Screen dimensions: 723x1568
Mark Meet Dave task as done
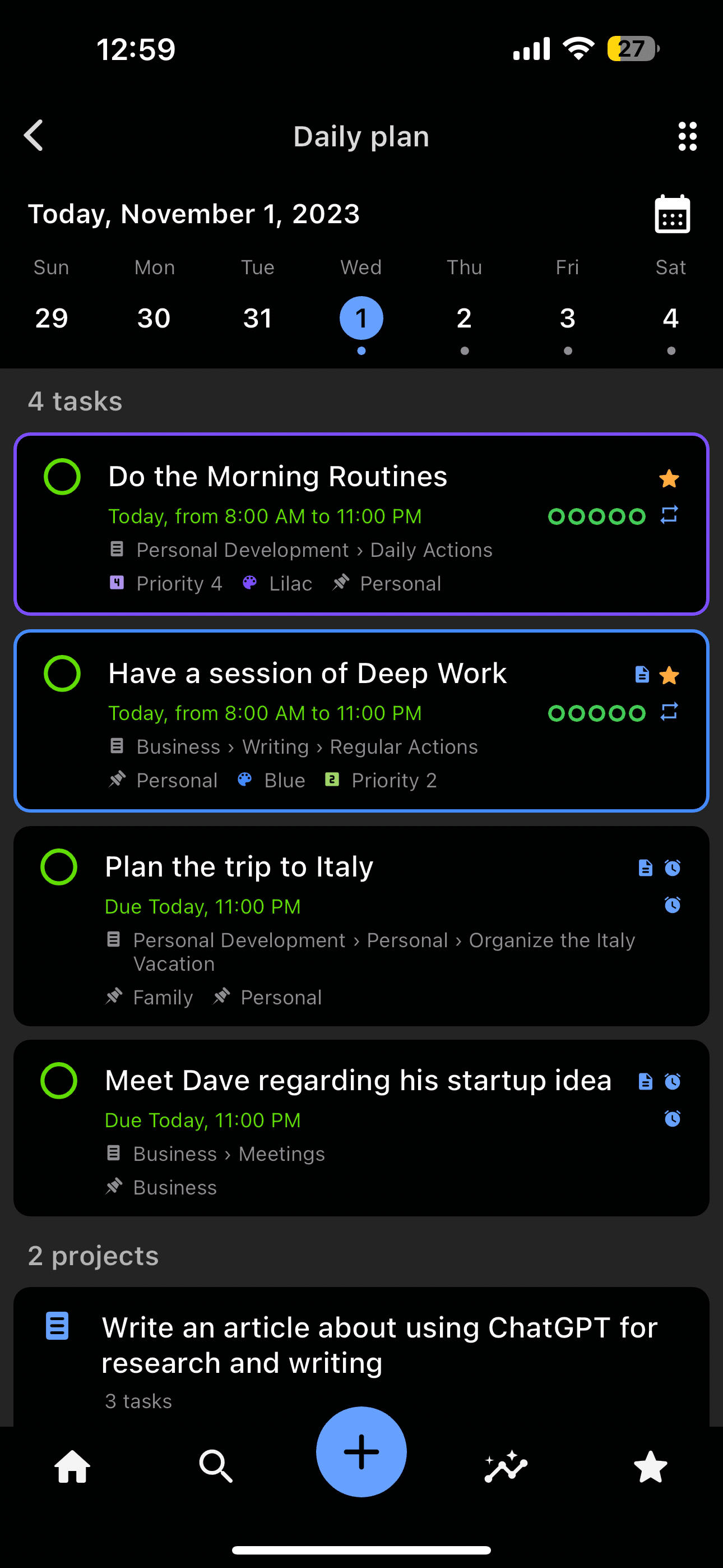tap(59, 1081)
